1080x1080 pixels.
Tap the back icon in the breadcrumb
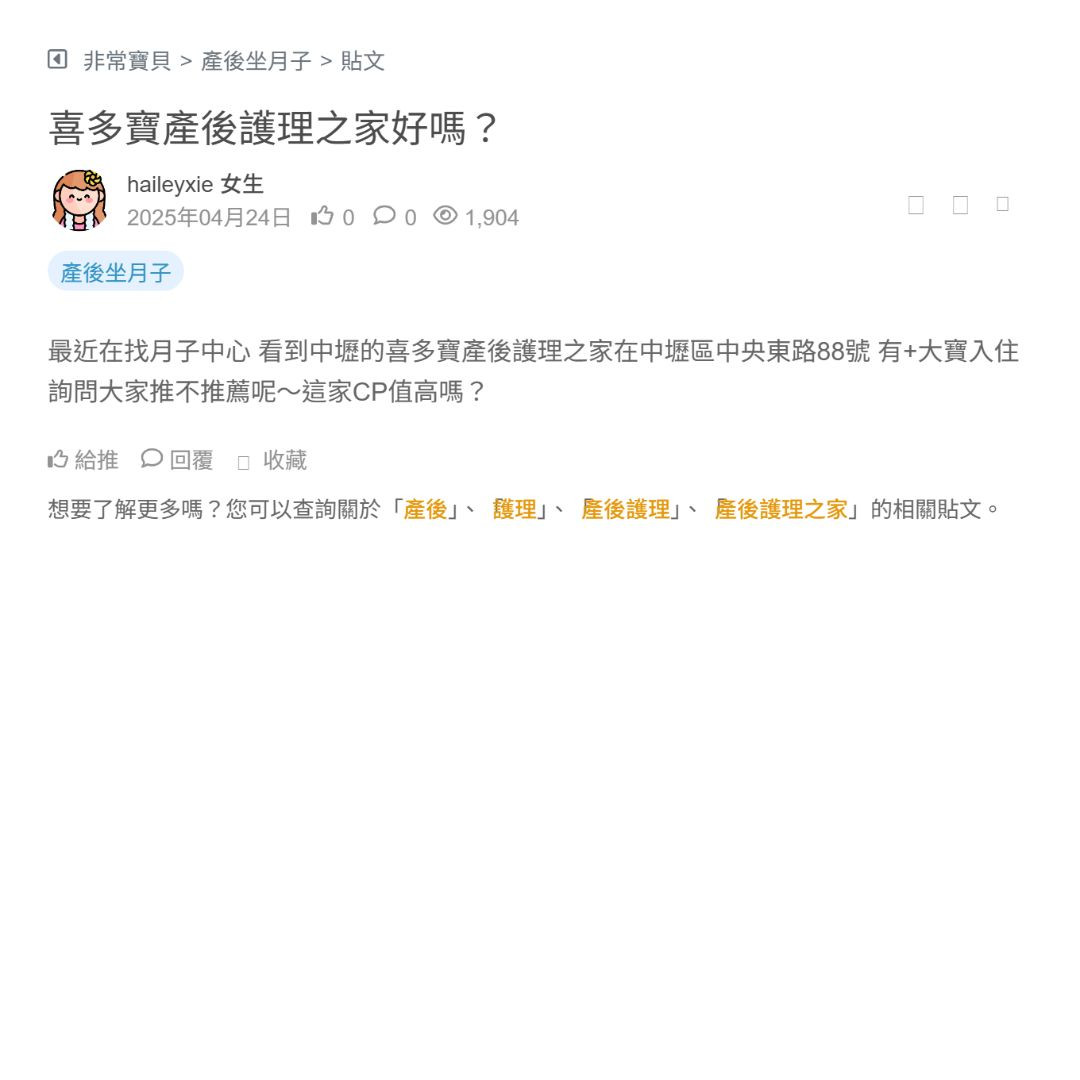pyautogui.click(x=57, y=60)
